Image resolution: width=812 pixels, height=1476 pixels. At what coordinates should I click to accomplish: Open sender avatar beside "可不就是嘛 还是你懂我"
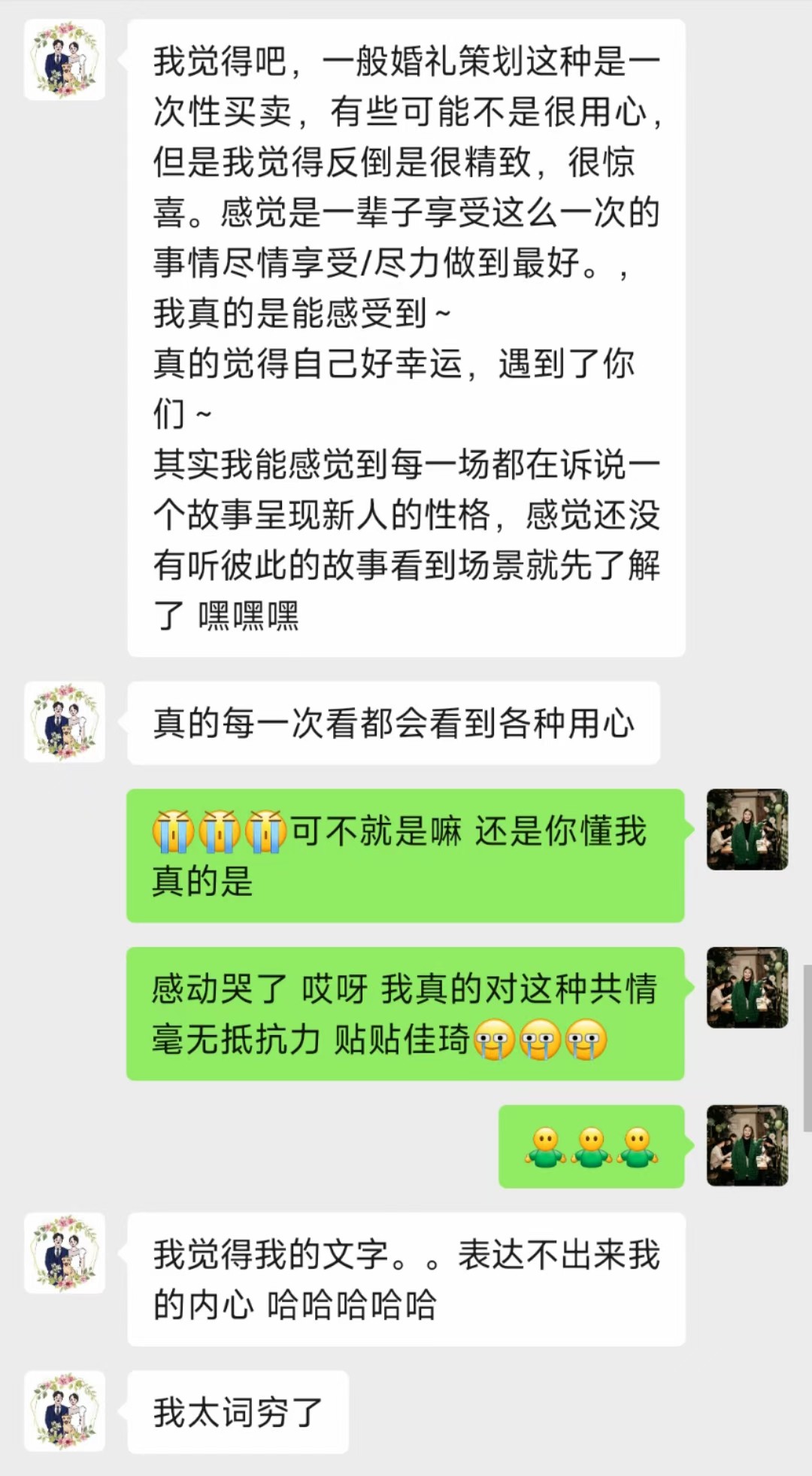click(x=747, y=829)
